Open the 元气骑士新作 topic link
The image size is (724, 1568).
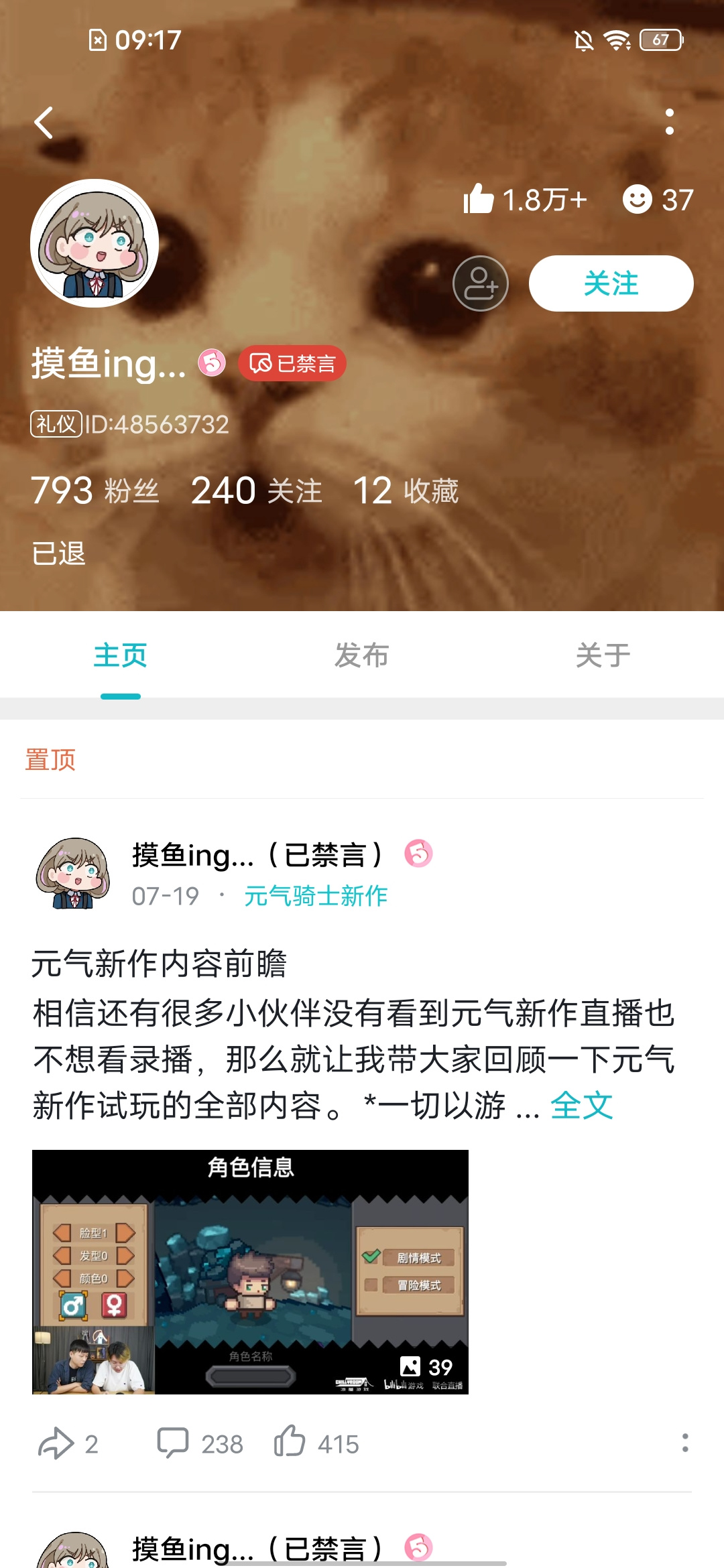pyautogui.click(x=316, y=896)
